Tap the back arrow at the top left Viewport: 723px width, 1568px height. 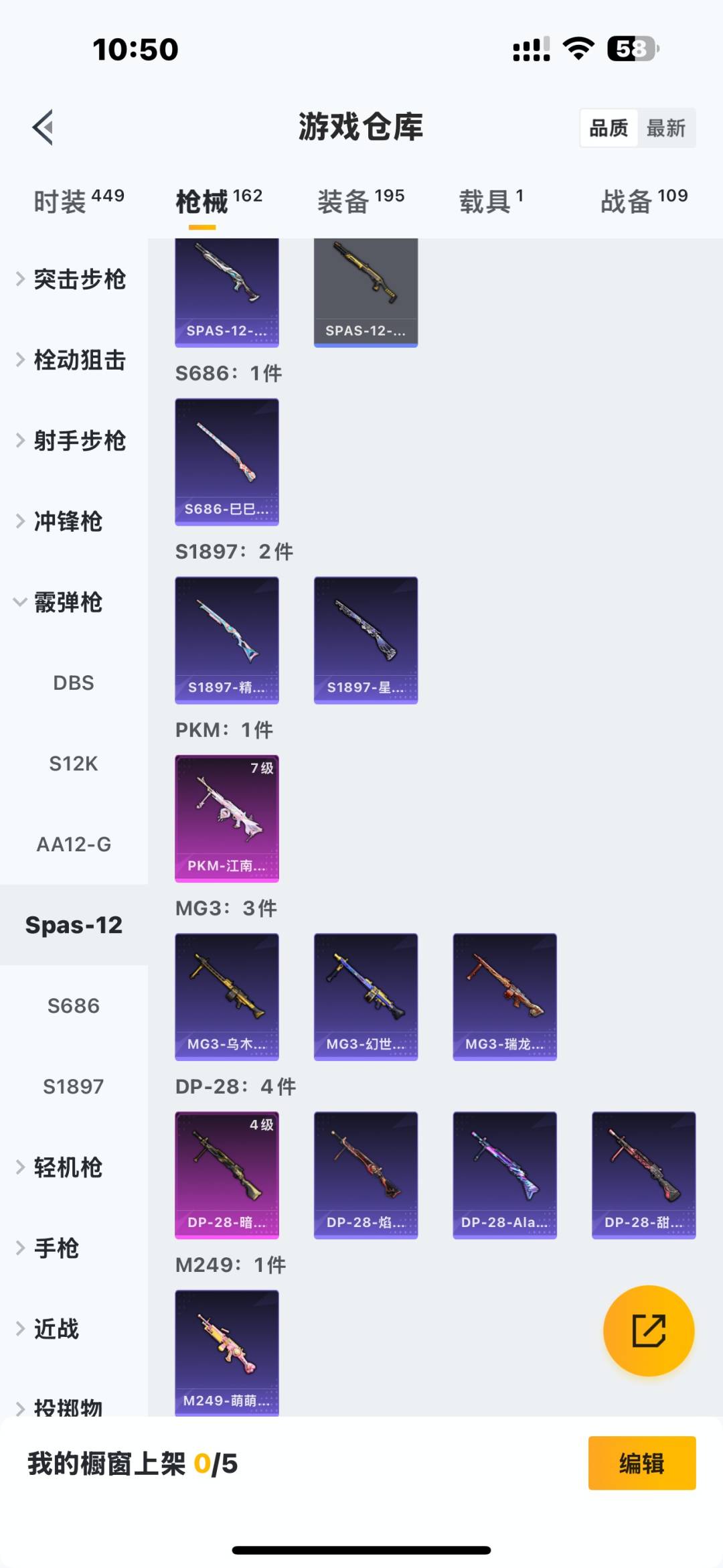pos(42,127)
